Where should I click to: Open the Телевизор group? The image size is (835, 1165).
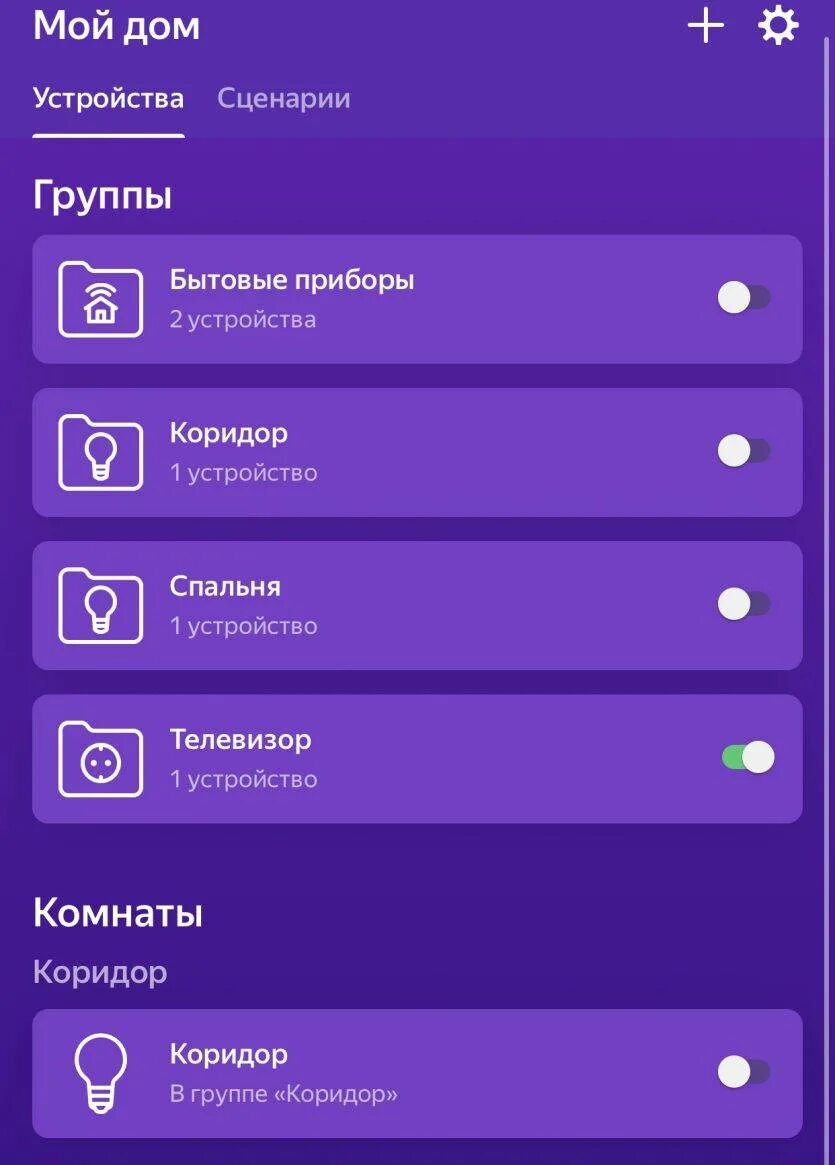coord(350,758)
